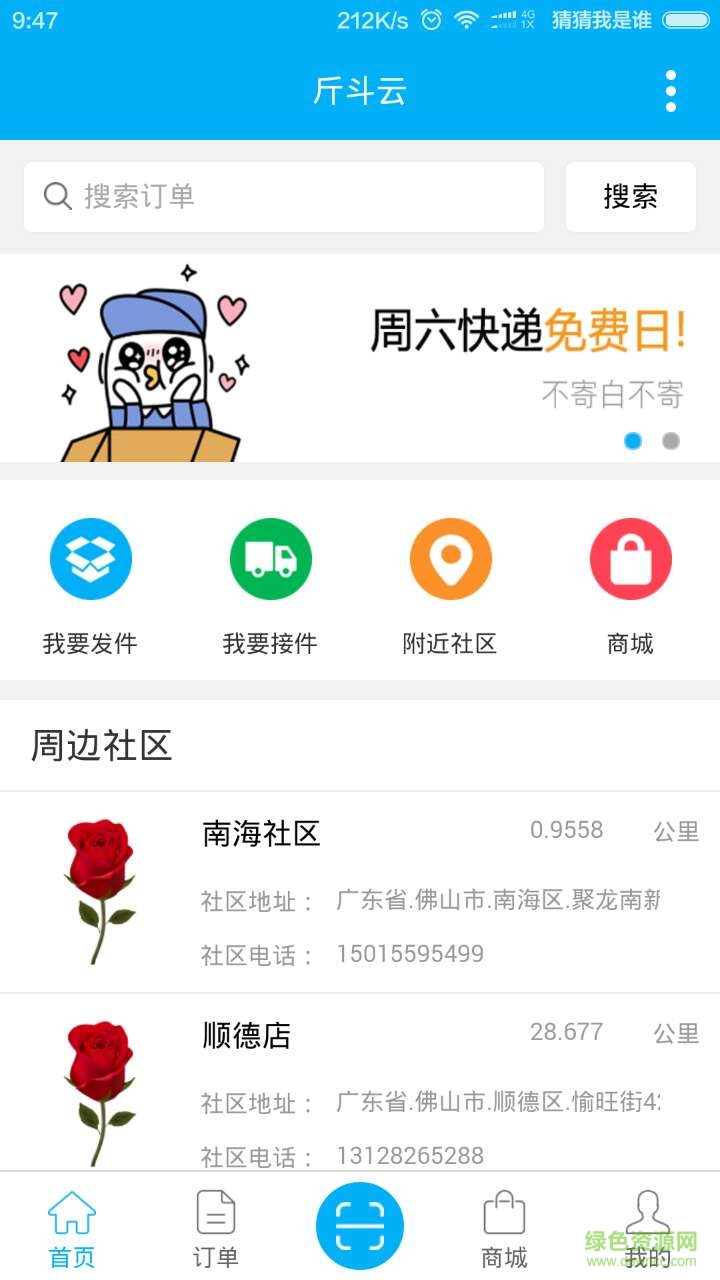Screen dimensions: 720x1280
Task: Tap the 搜索订单 search field
Action: [x=284, y=197]
